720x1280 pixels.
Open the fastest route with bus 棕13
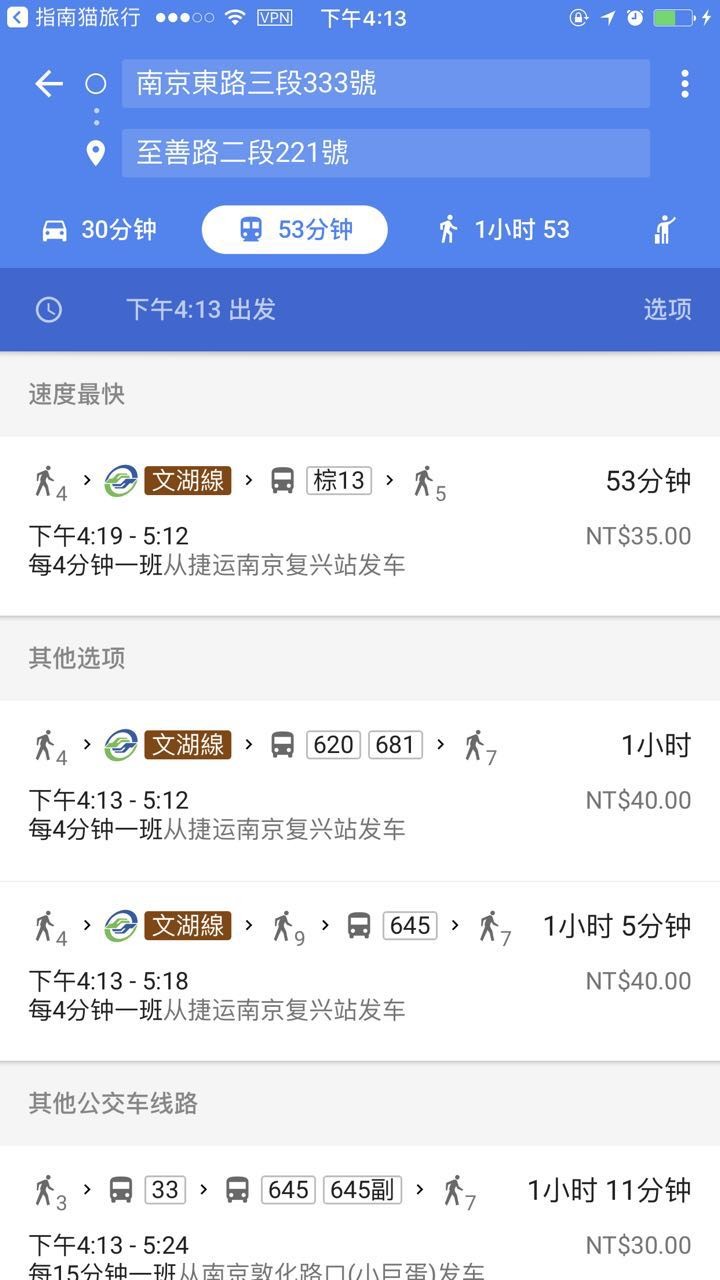point(360,526)
